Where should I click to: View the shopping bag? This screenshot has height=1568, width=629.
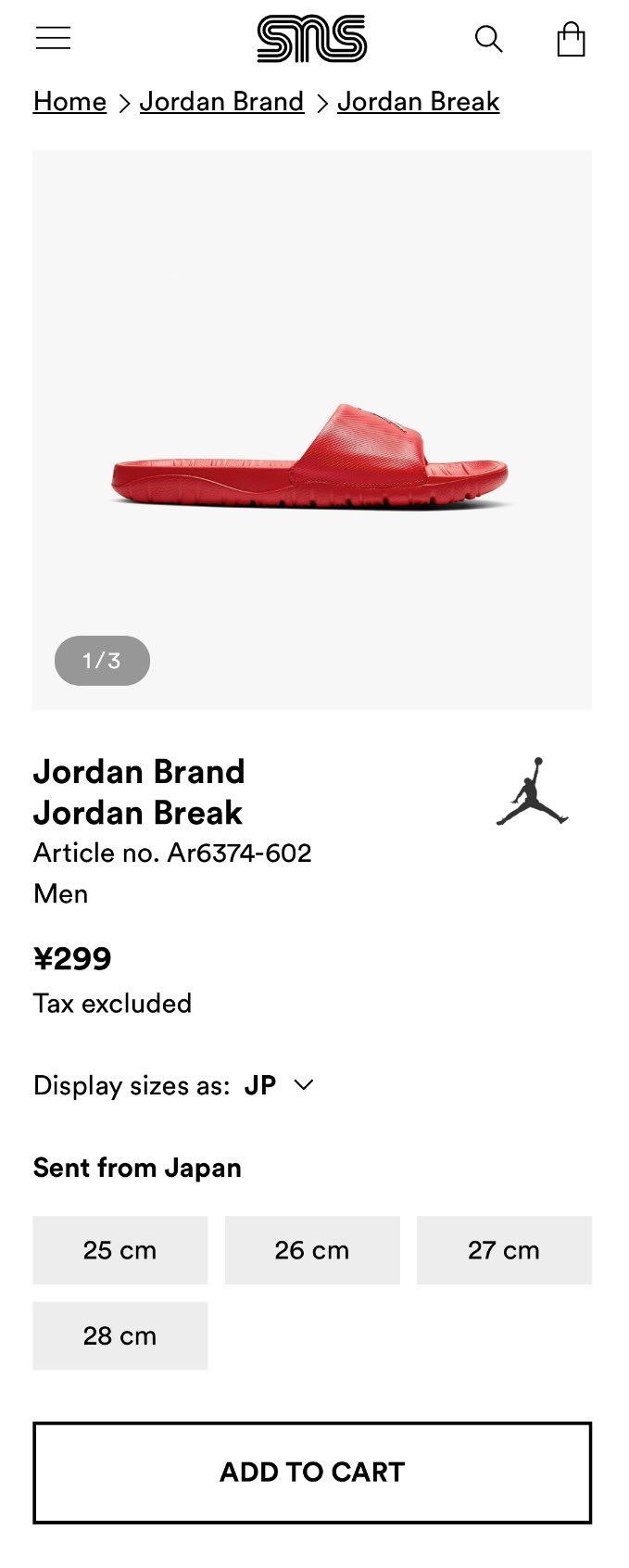click(571, 39)
